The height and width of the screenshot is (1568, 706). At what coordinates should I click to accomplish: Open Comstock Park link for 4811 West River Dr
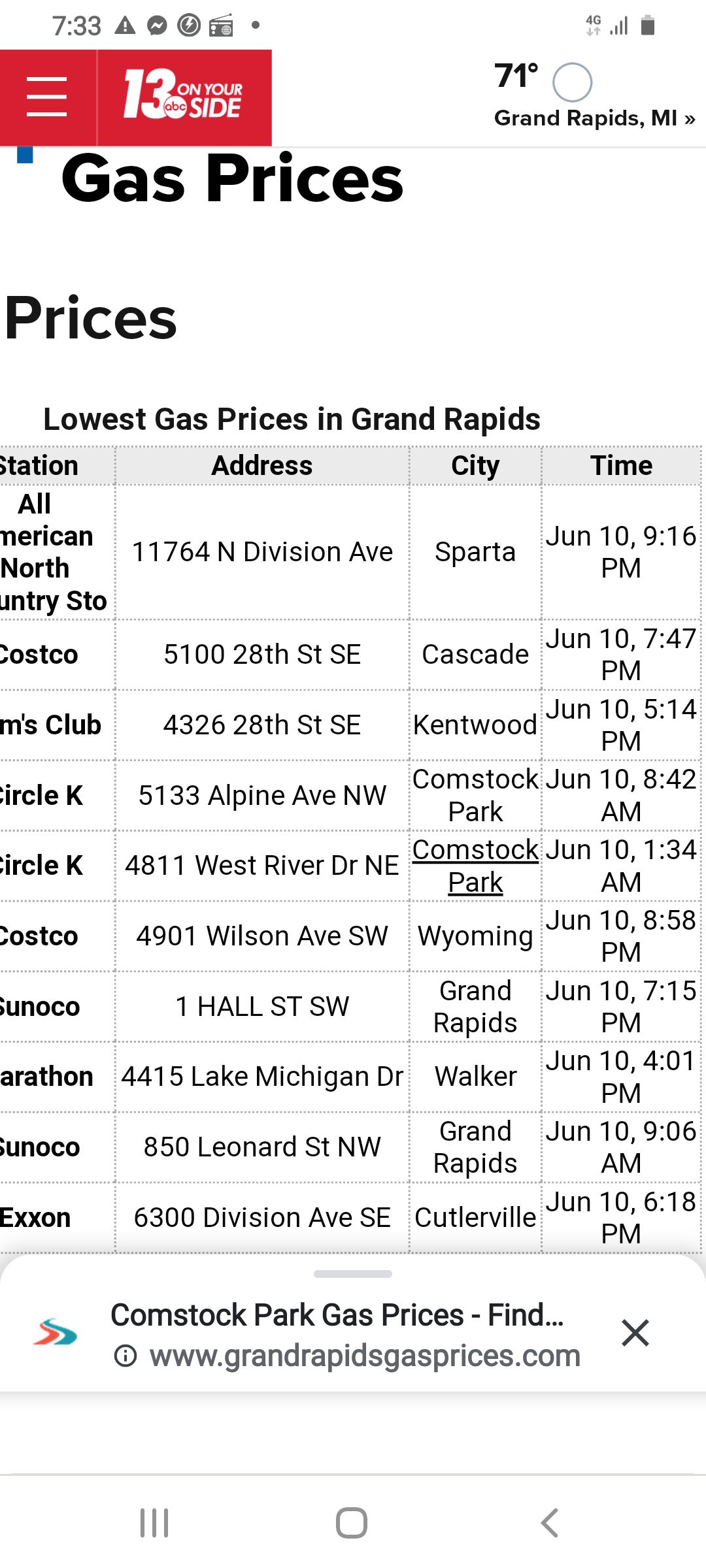tap(475, 866)
